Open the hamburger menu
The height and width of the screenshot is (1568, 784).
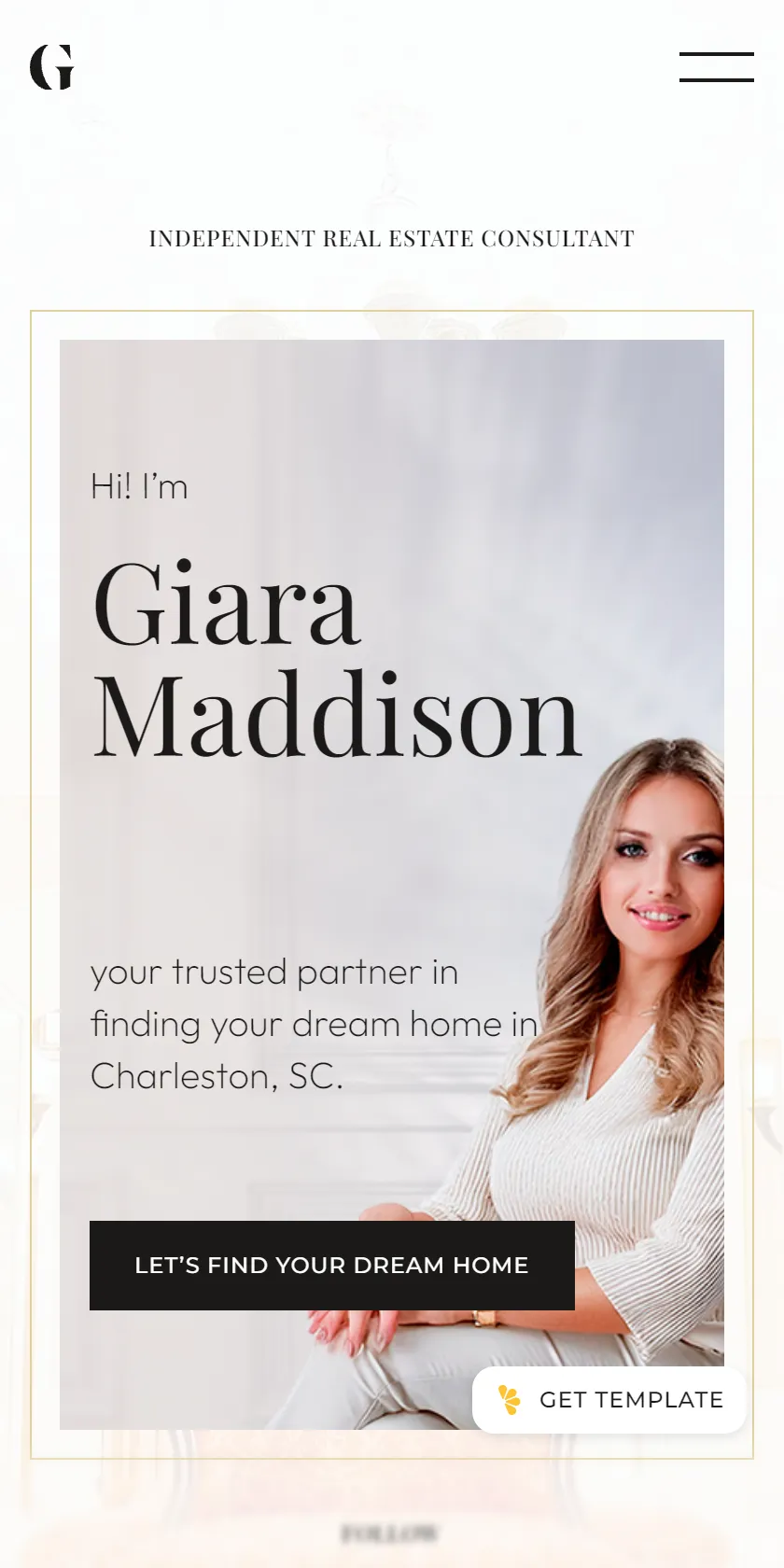717,67
